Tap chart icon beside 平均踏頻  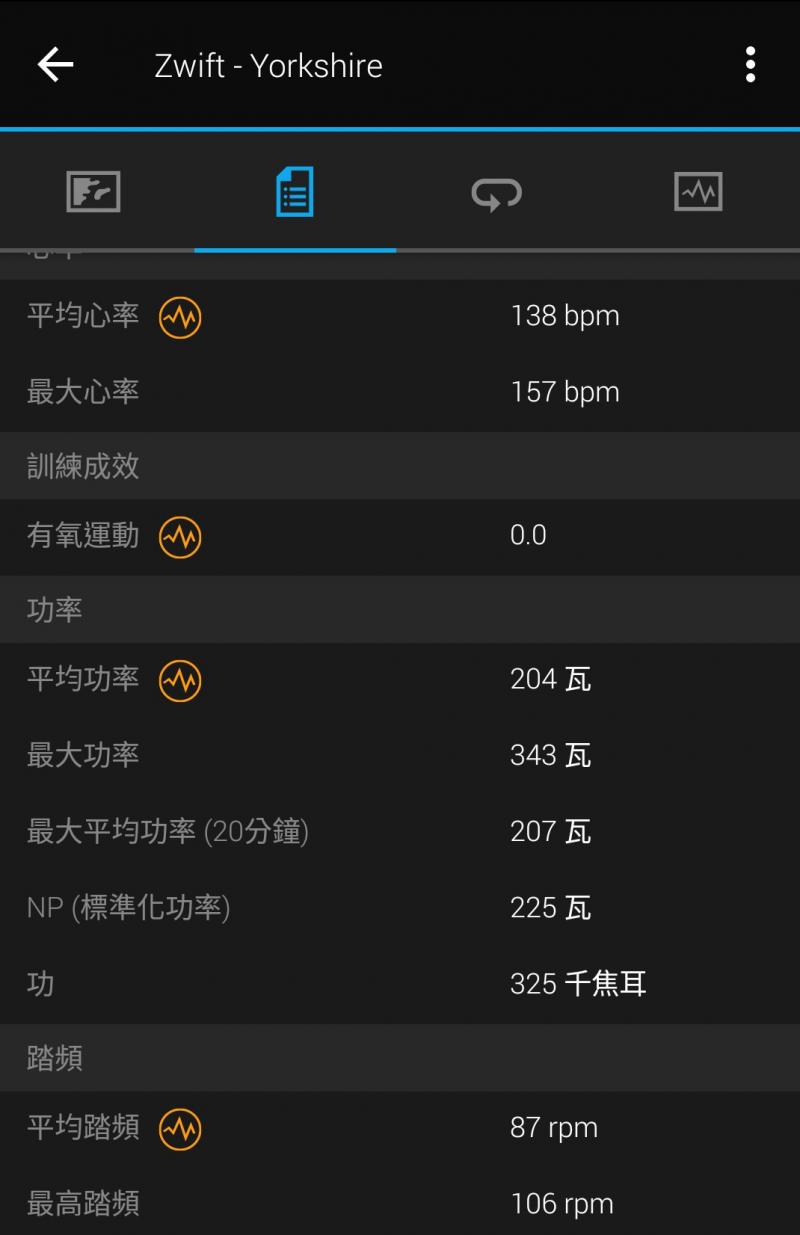click(x=181, y=1128)
